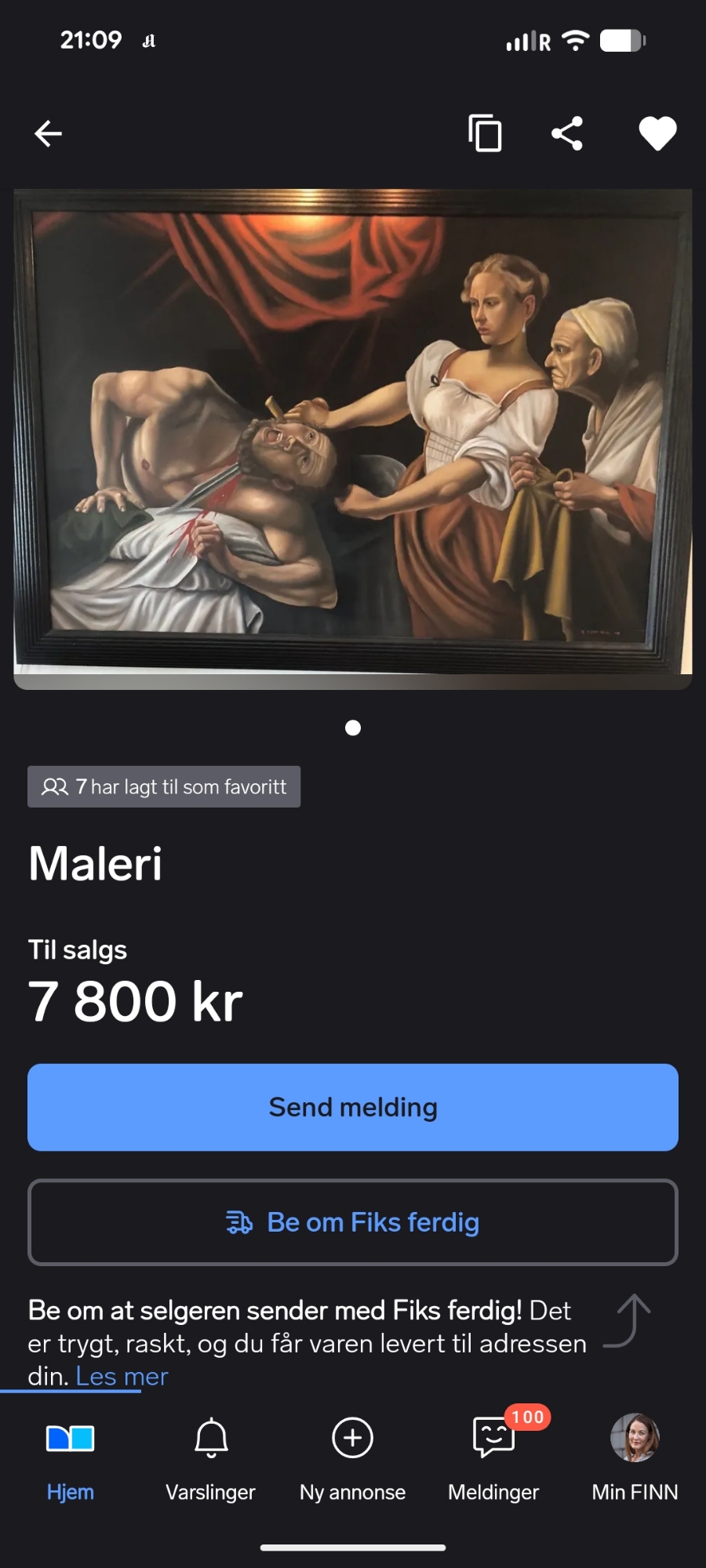Tap the Send melding button
The width and height of the screenshot is (706, 1568).
click(x=353, y=1107)
